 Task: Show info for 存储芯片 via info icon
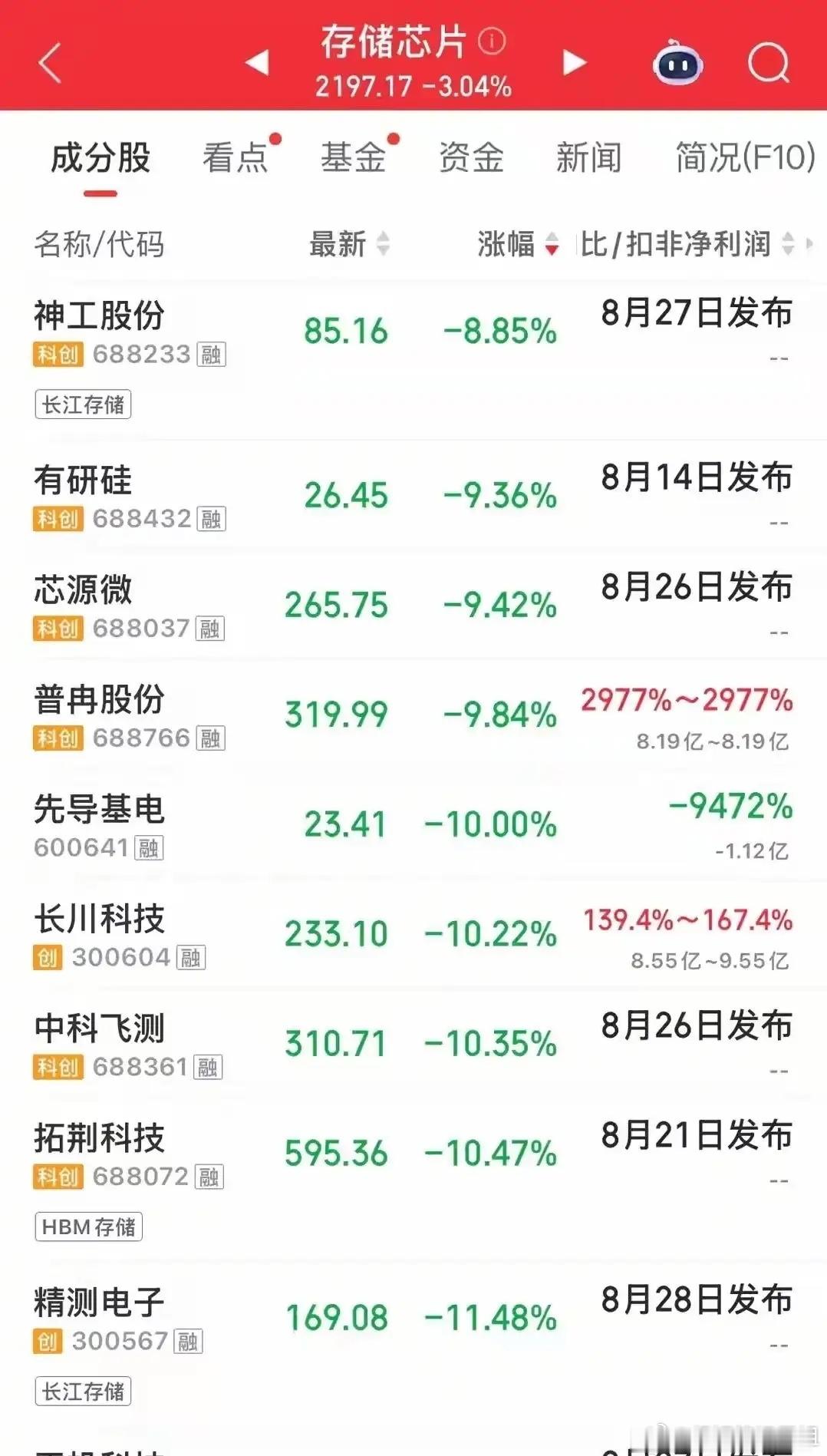(x=492, y=41)
